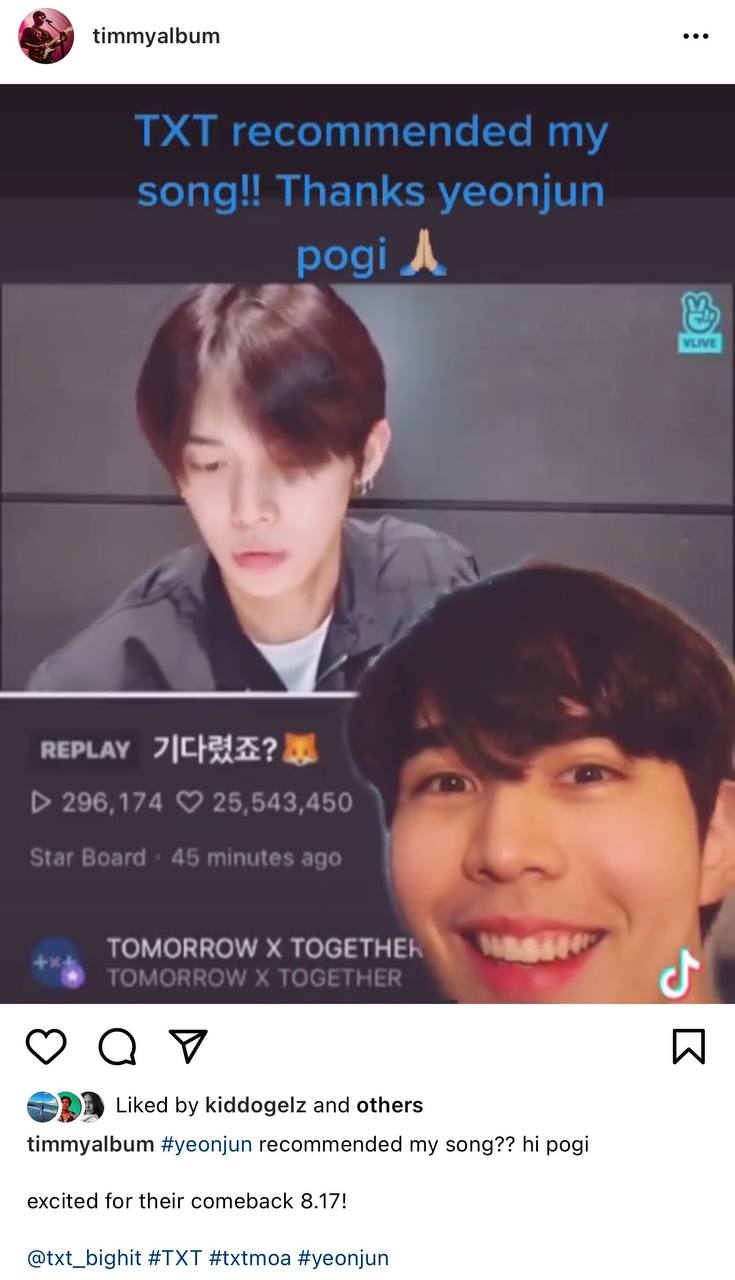This screenshot has height=1280, width=735.
Task: Like this post with the heart icon
Action: point(46,1046)
